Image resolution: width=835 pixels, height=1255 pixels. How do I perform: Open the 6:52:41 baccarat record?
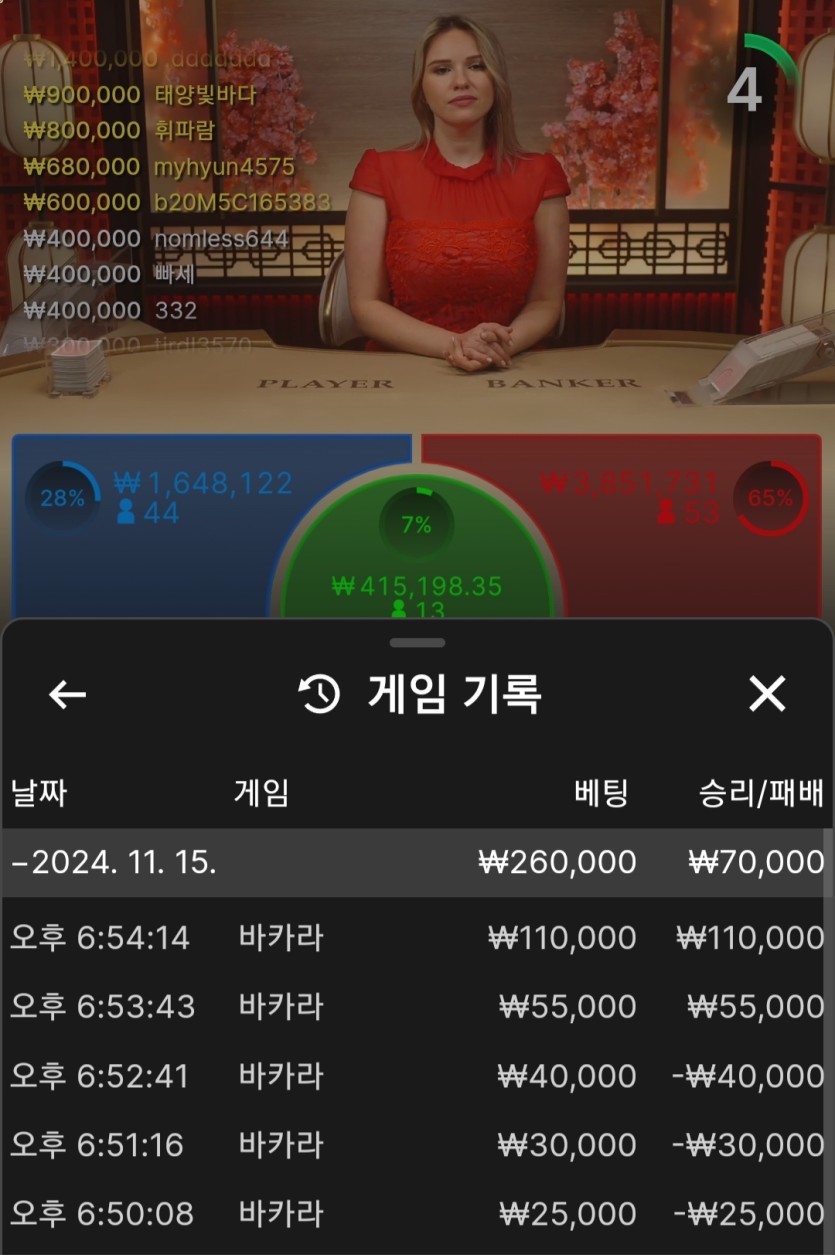click(x=416, y=1076)
